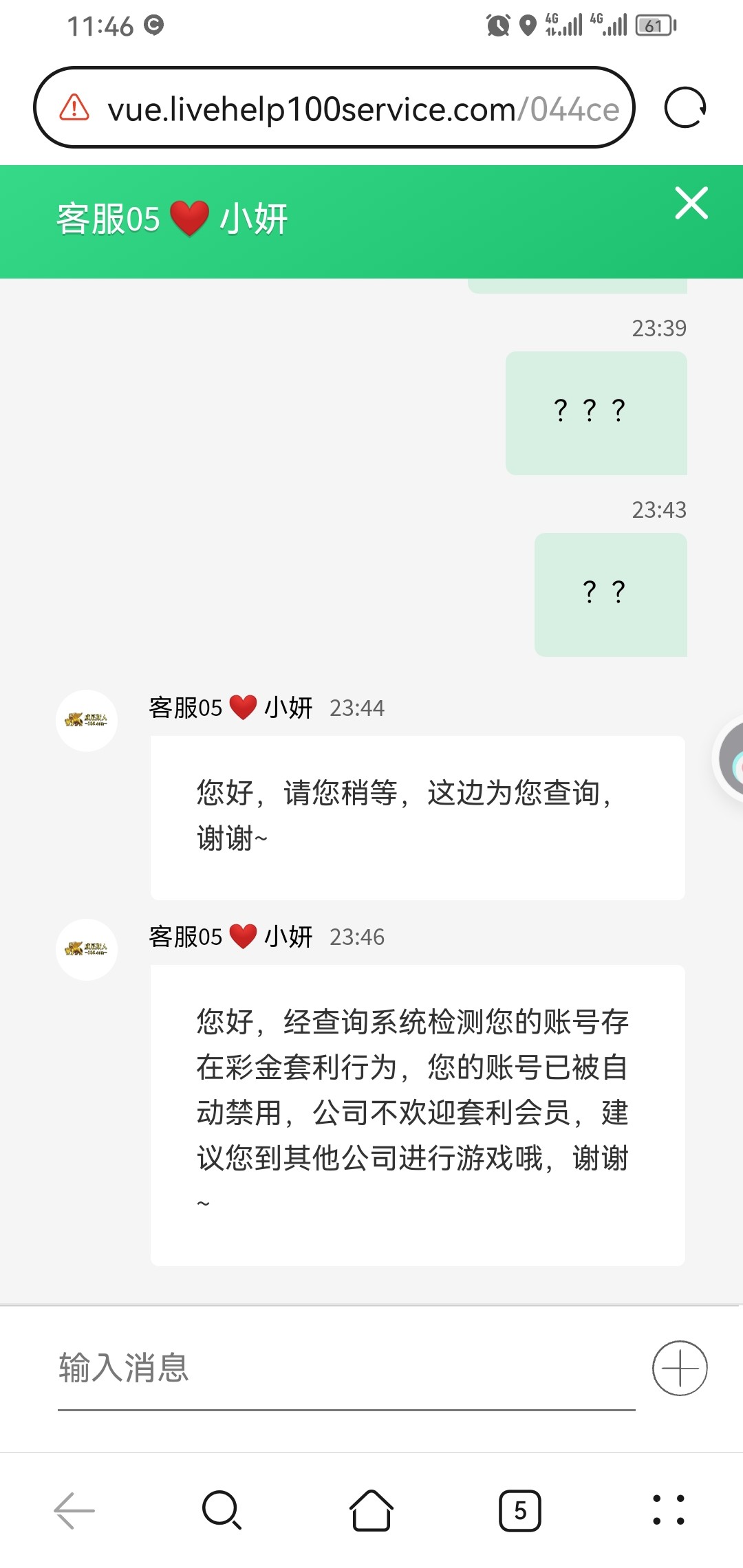The width and height of the screenshot is (743, 1568).
Task: Tap the home icon in navigation bar
Action: pos(371,1510)
